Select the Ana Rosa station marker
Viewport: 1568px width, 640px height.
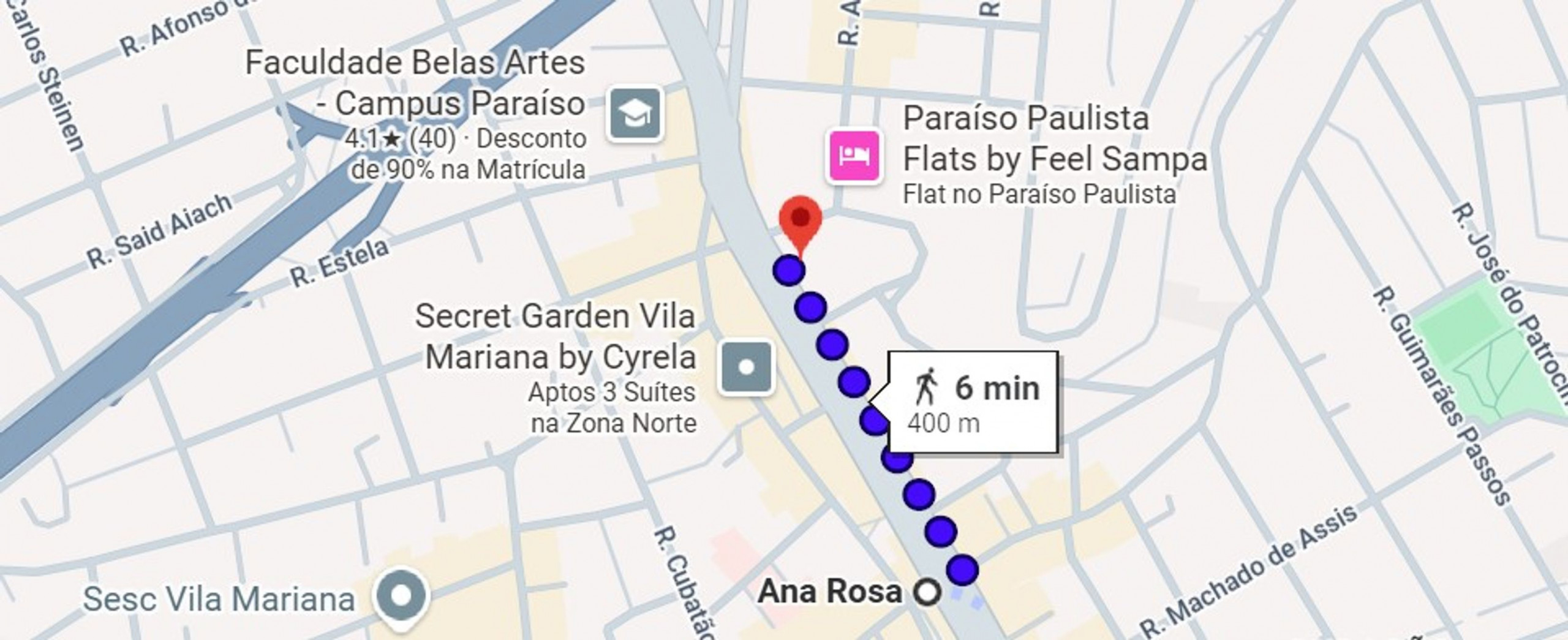click(x=927, y=593)
